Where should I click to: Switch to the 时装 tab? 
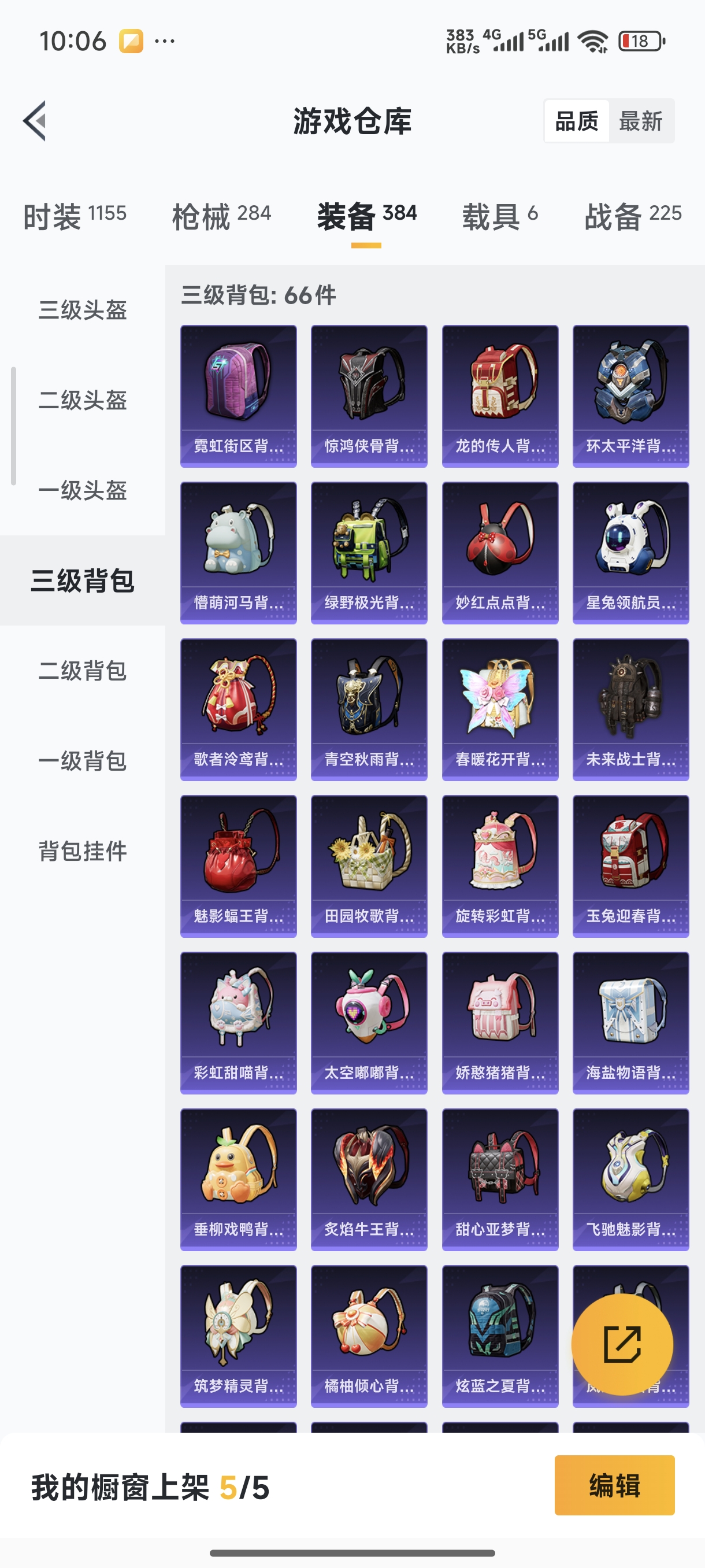[x=75, y=216]
